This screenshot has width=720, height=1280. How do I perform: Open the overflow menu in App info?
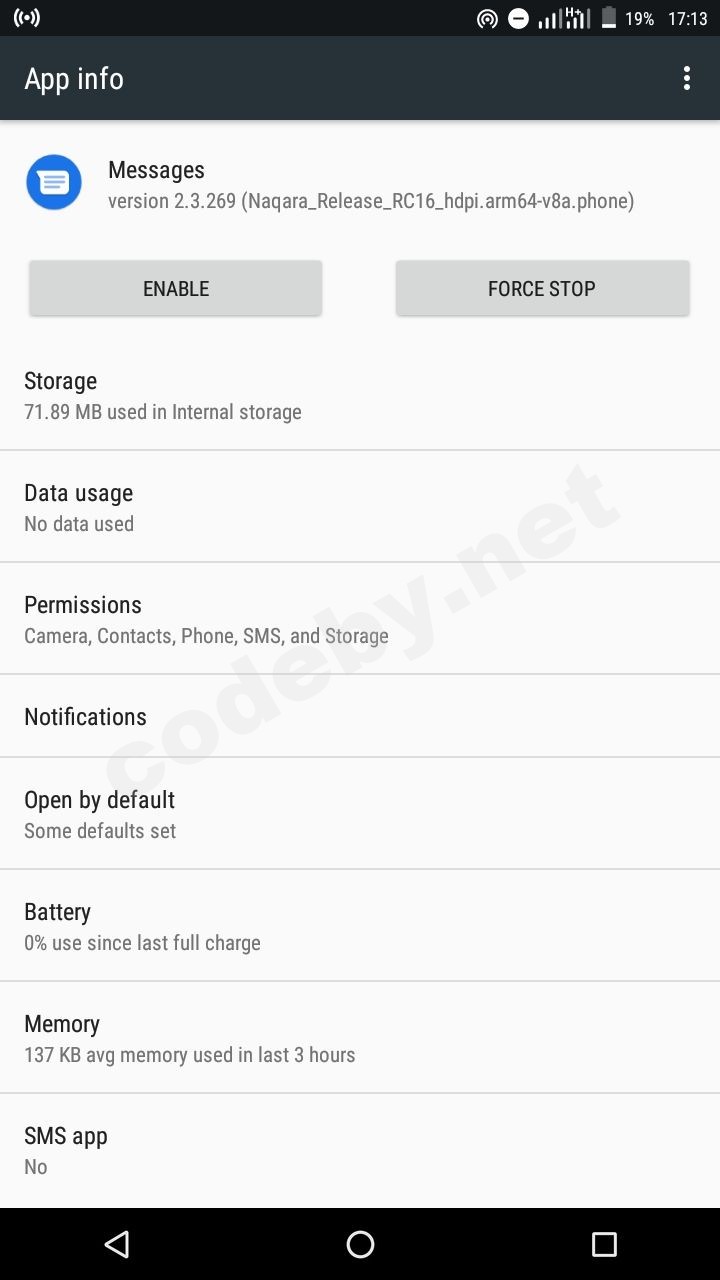point(686,78)
